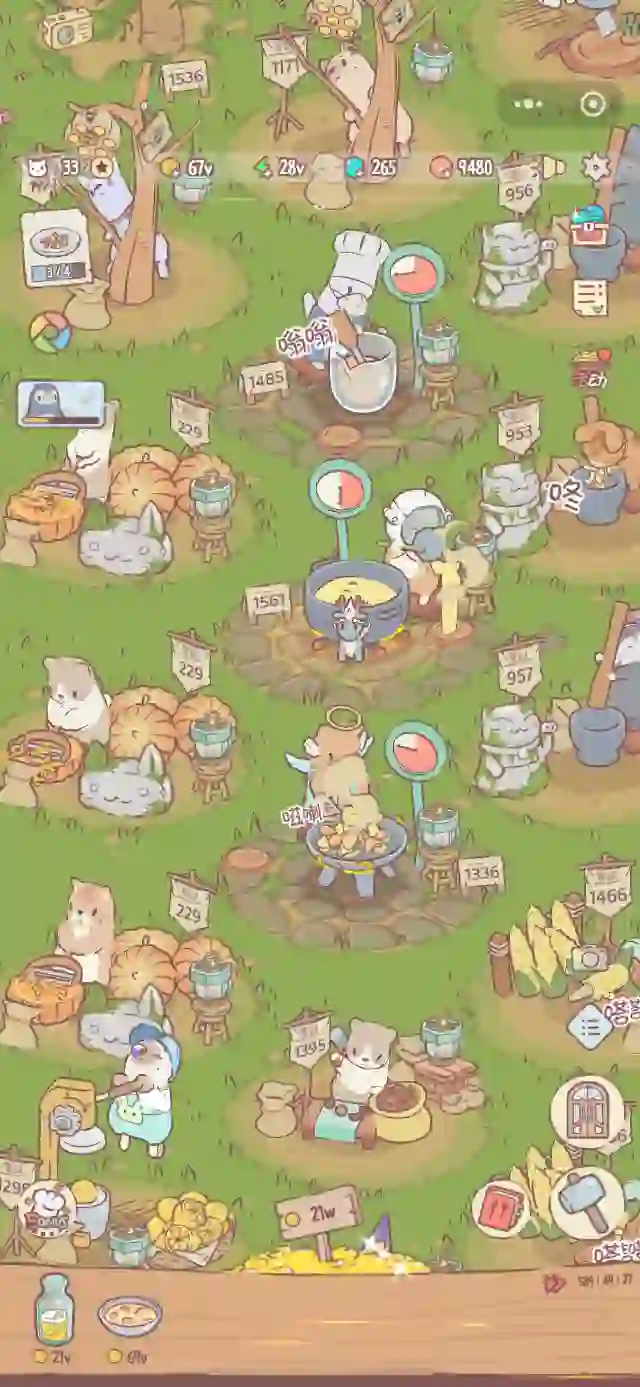This screenshot has height=1387, width=640.
Task: Open the dish order card showing 3/4
Action: (56, 247)
